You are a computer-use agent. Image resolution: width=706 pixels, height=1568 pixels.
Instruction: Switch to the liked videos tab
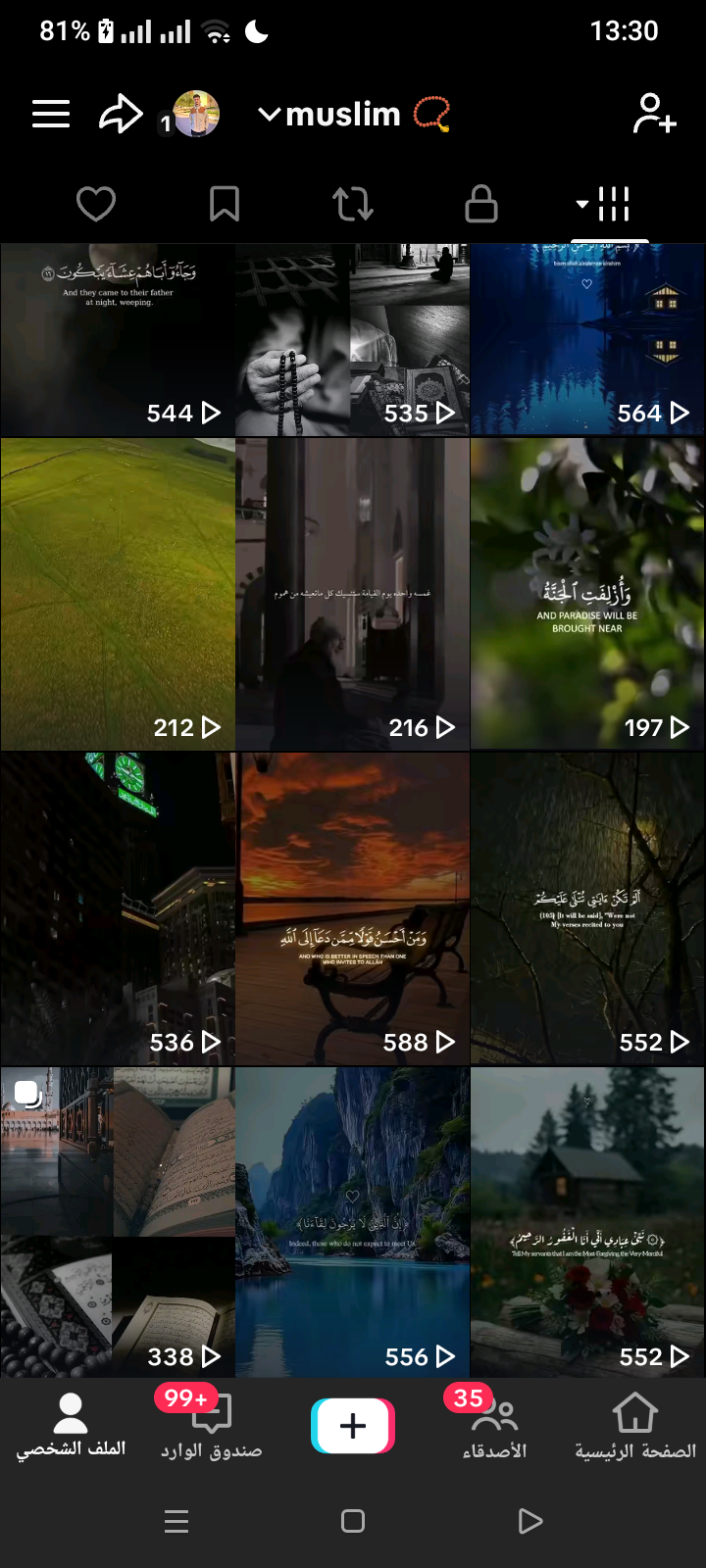[x=96, y=204]
